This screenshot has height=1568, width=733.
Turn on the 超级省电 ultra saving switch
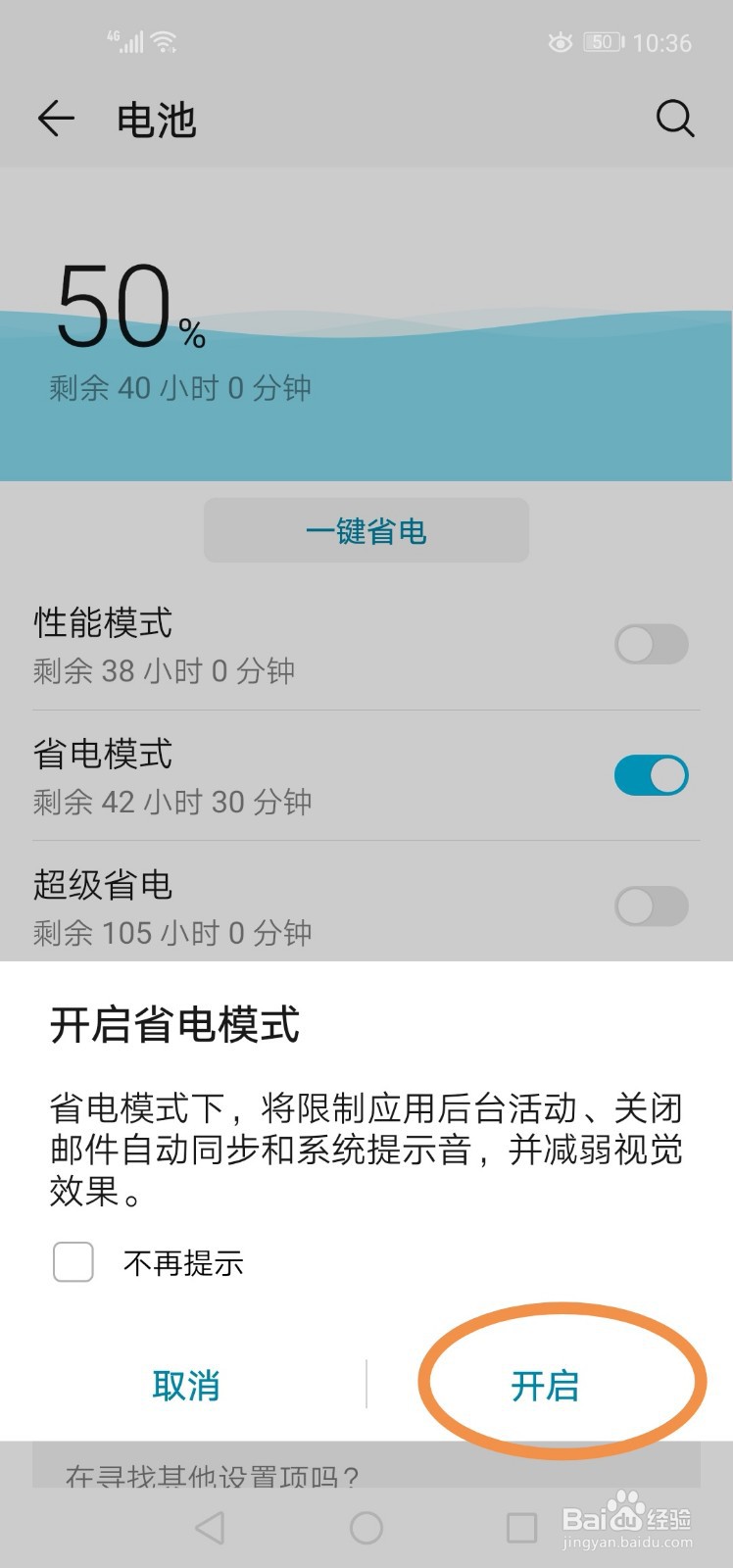651,906
